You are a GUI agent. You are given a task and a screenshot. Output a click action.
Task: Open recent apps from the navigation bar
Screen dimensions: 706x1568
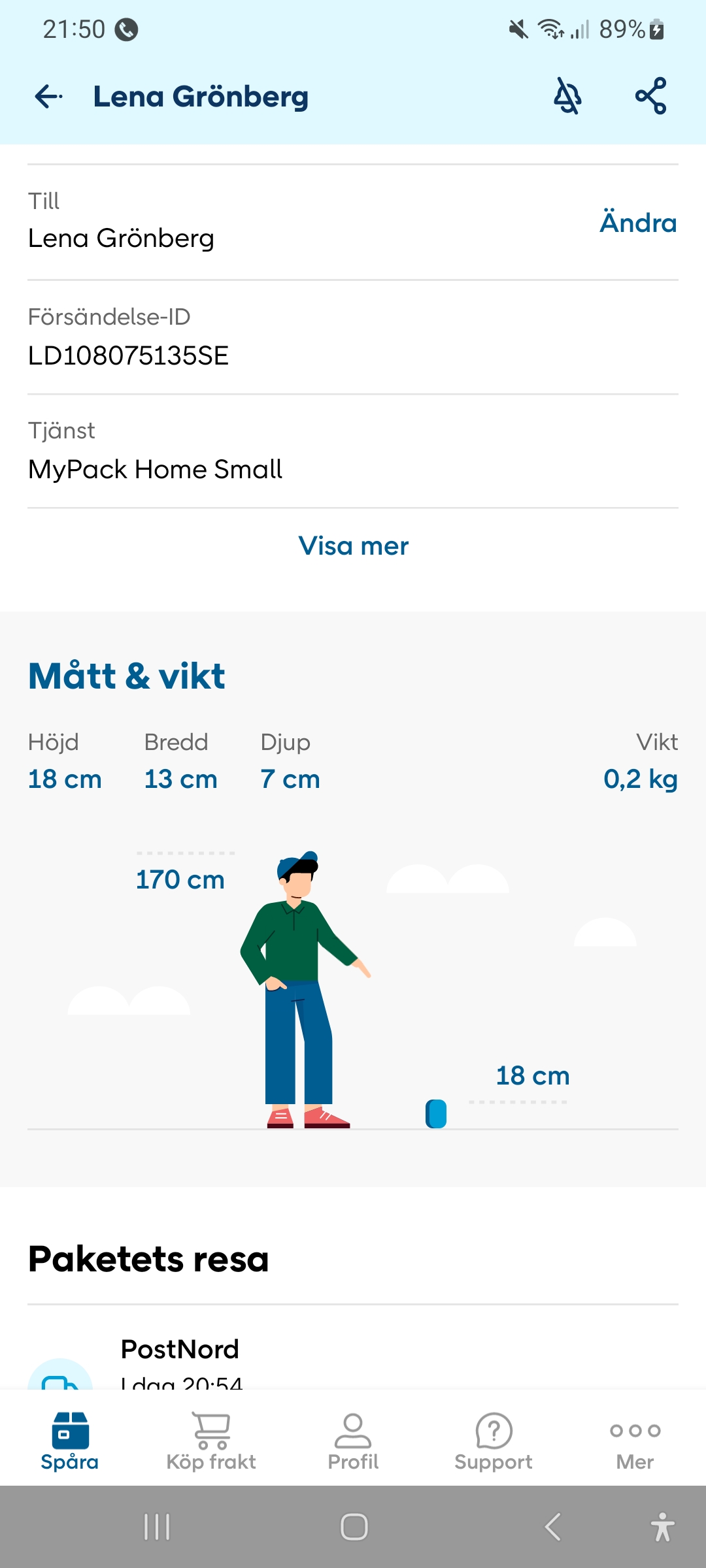pyautogui.click(x=157, y=1527)
